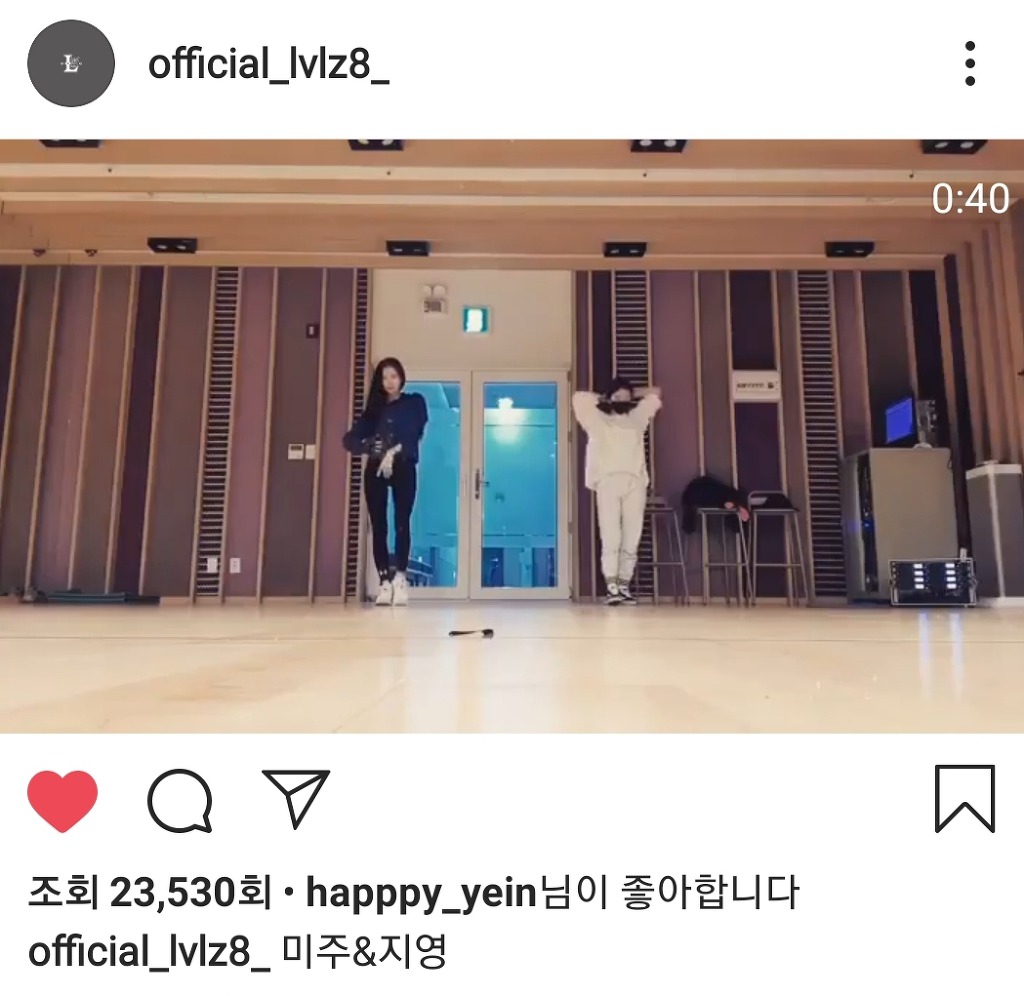The image size is (1024, 996).
Task: Open the official_lvlz8_ username in the header
Action: (x=268, y=64)
